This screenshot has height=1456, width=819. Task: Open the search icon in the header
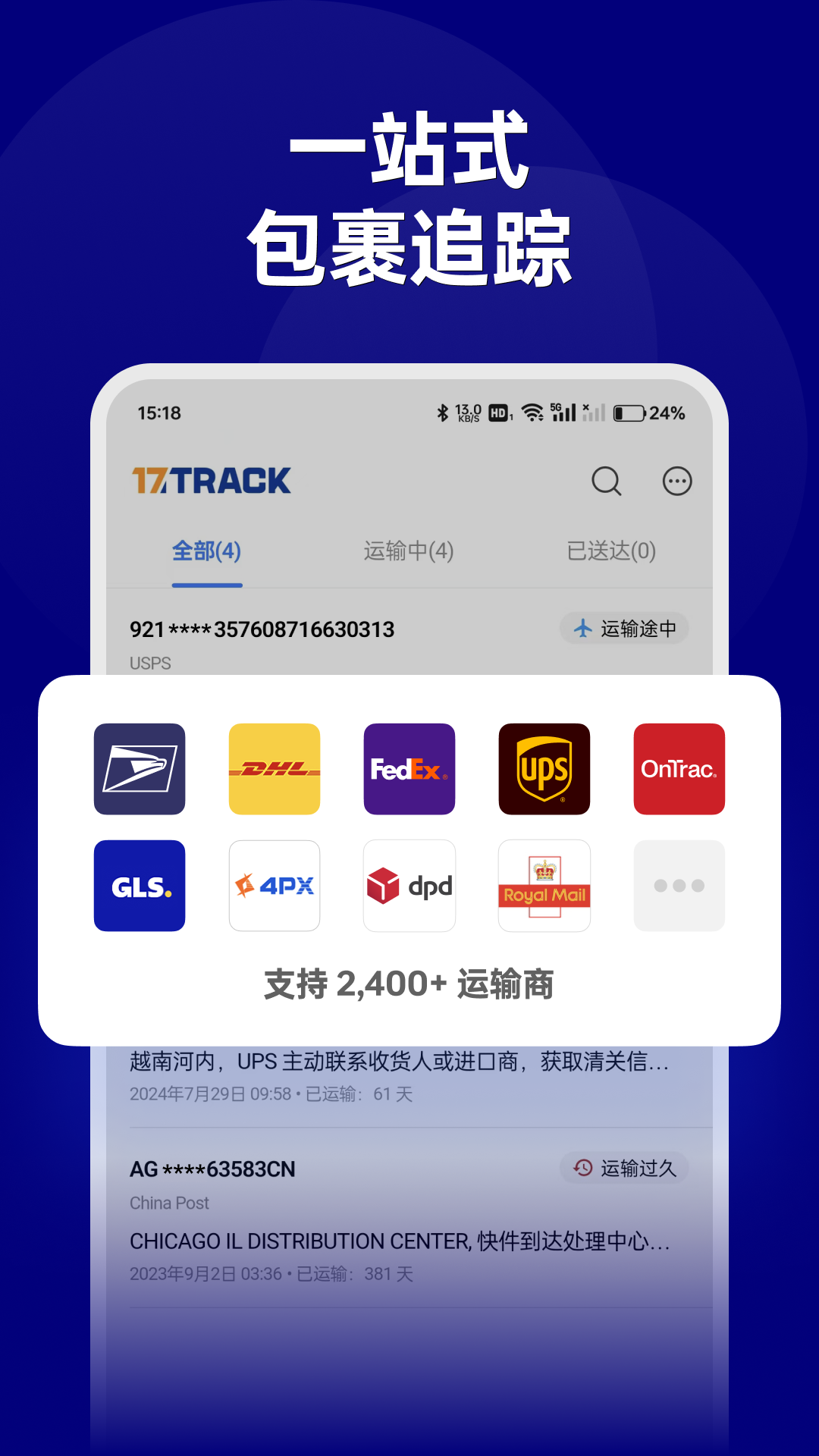(606, 482)
